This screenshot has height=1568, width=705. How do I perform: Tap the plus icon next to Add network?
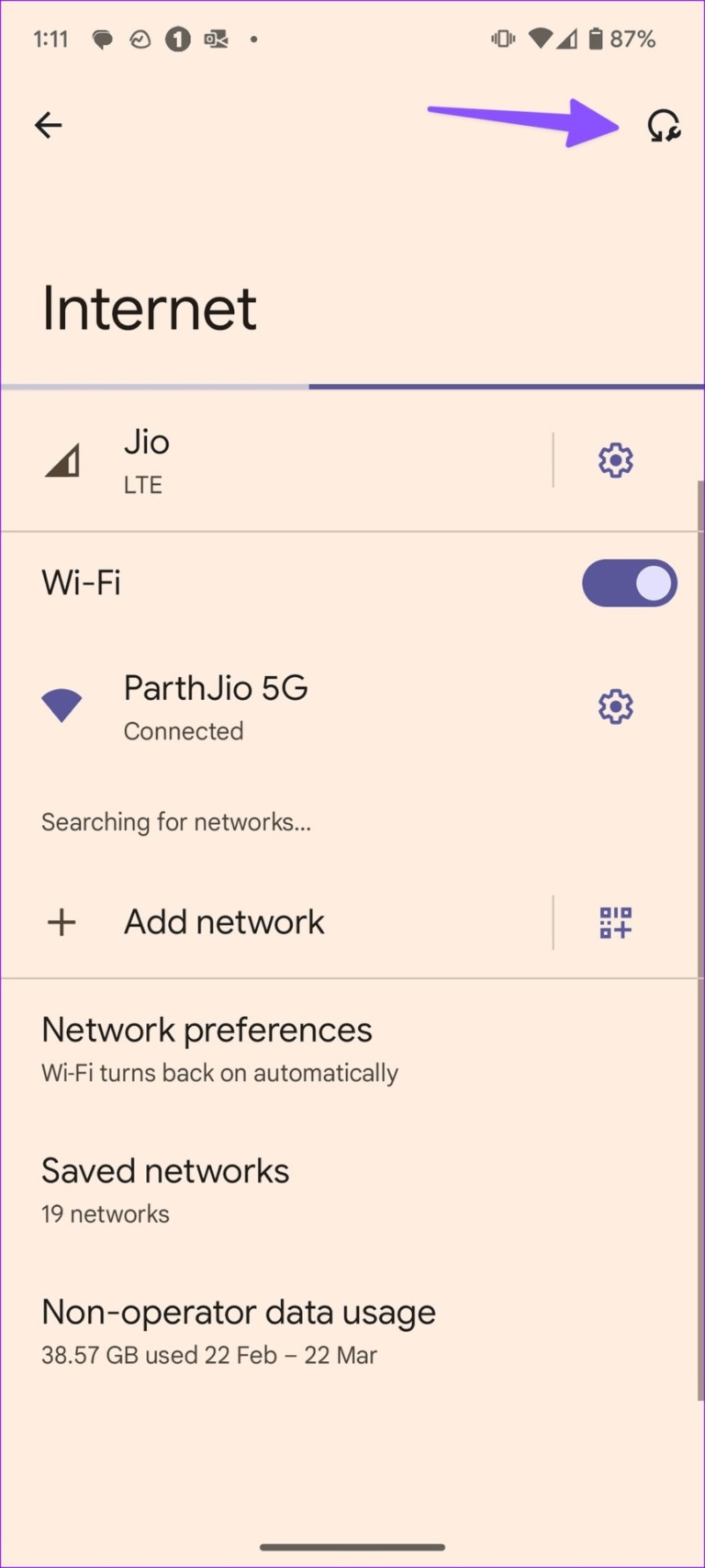[x=61, y=922]
